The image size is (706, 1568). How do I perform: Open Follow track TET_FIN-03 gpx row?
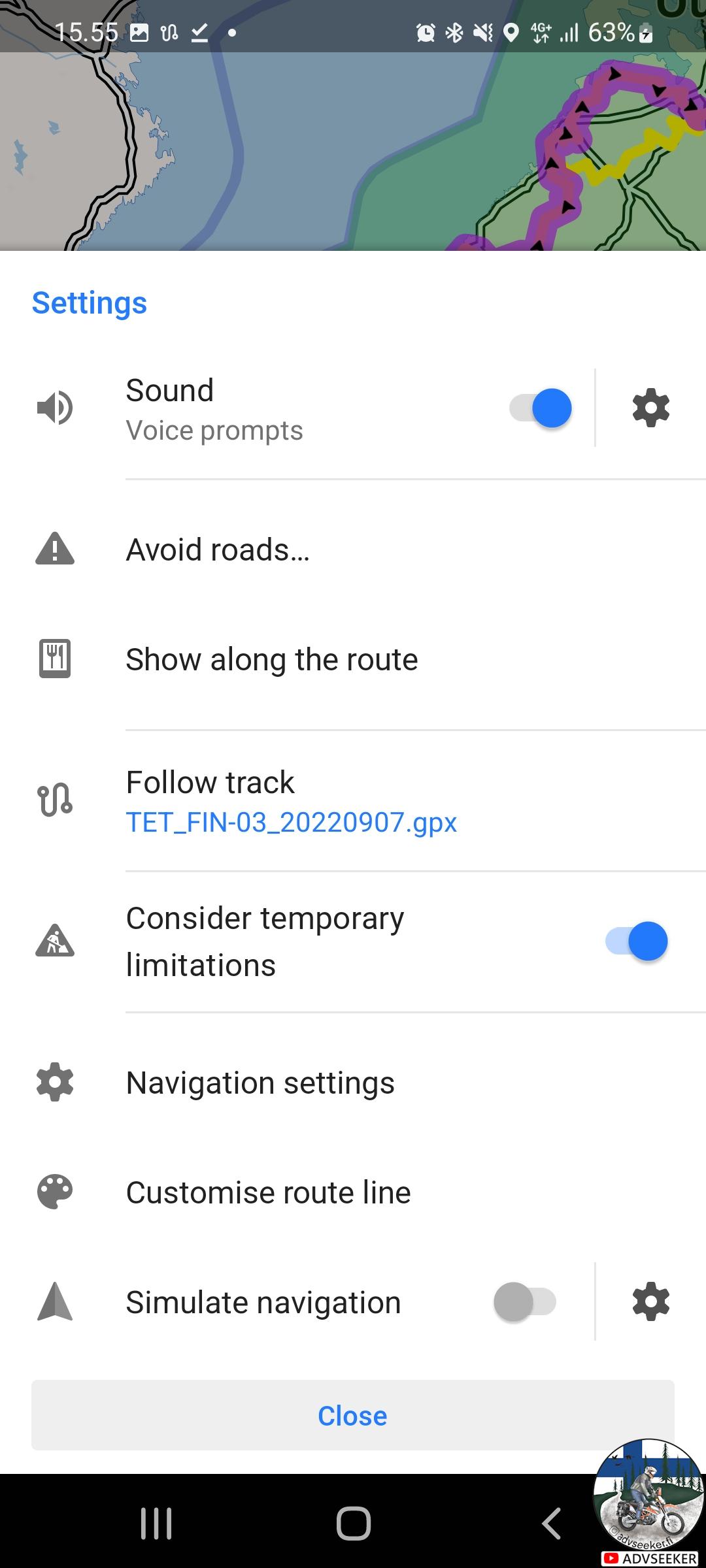point(353,801)
